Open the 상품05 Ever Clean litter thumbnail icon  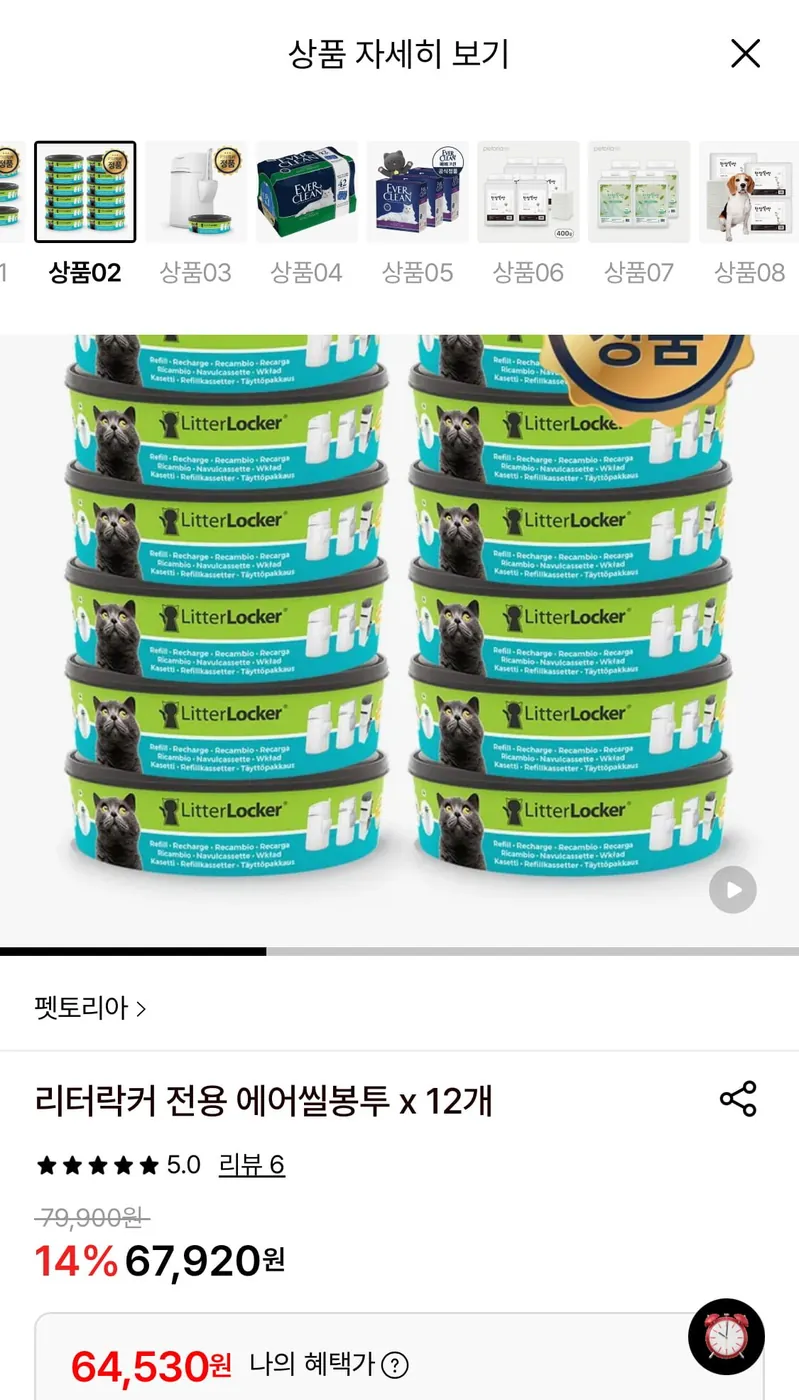[x=416, y=191]
